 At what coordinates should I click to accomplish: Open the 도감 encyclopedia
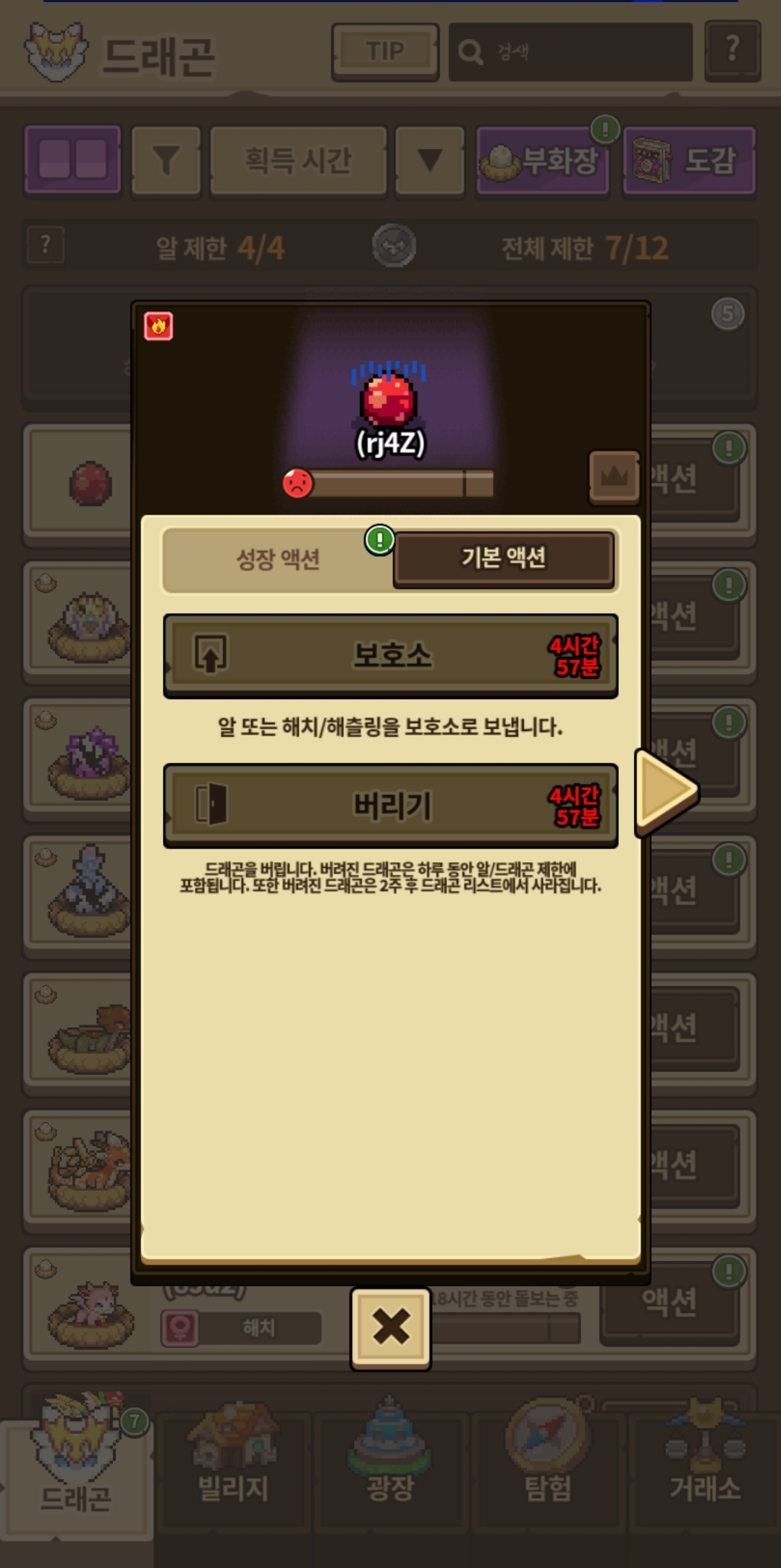tap(688, 161)
